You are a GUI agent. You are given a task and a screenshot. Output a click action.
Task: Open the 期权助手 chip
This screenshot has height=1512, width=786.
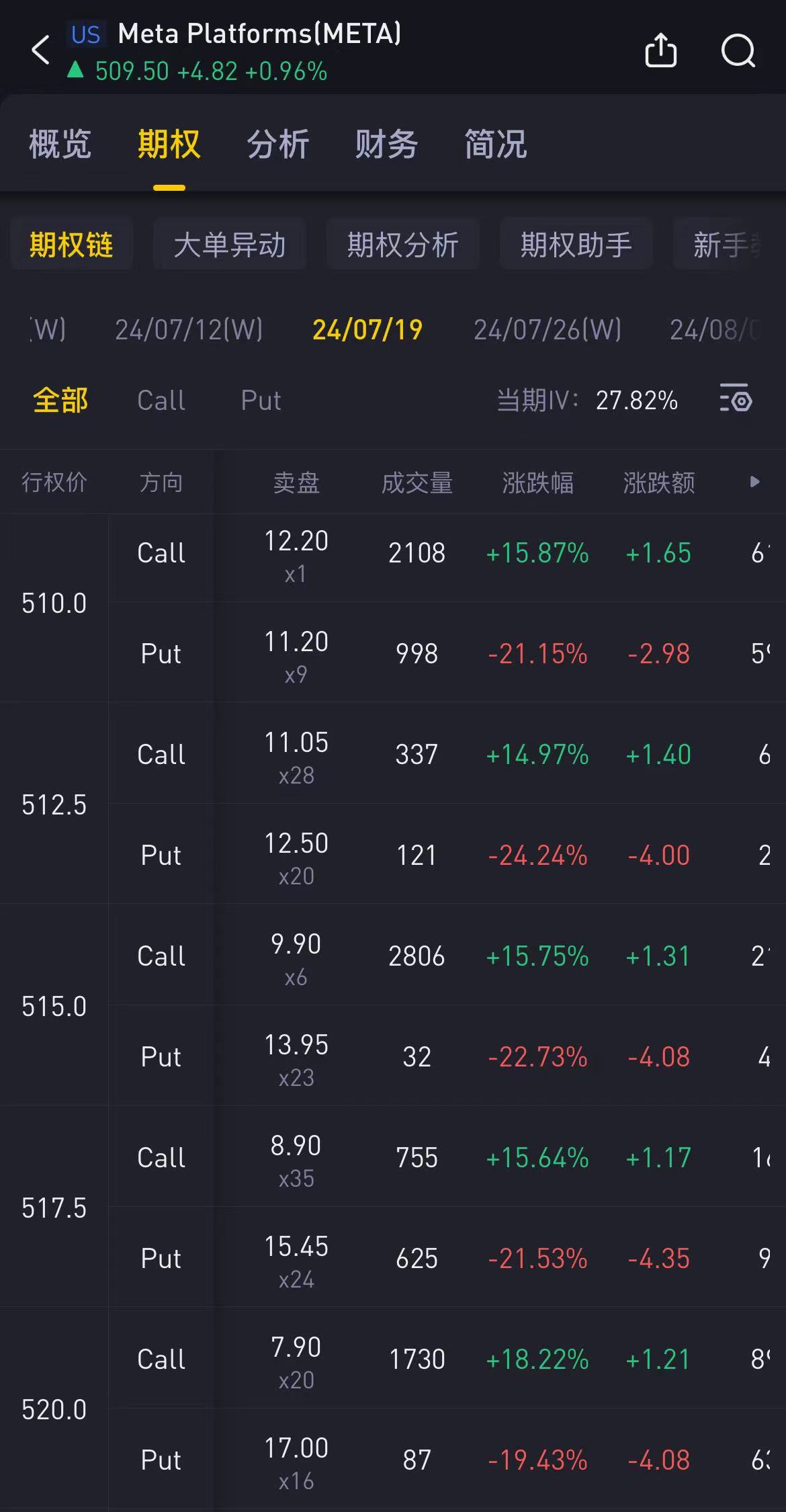tap(576, 245)
